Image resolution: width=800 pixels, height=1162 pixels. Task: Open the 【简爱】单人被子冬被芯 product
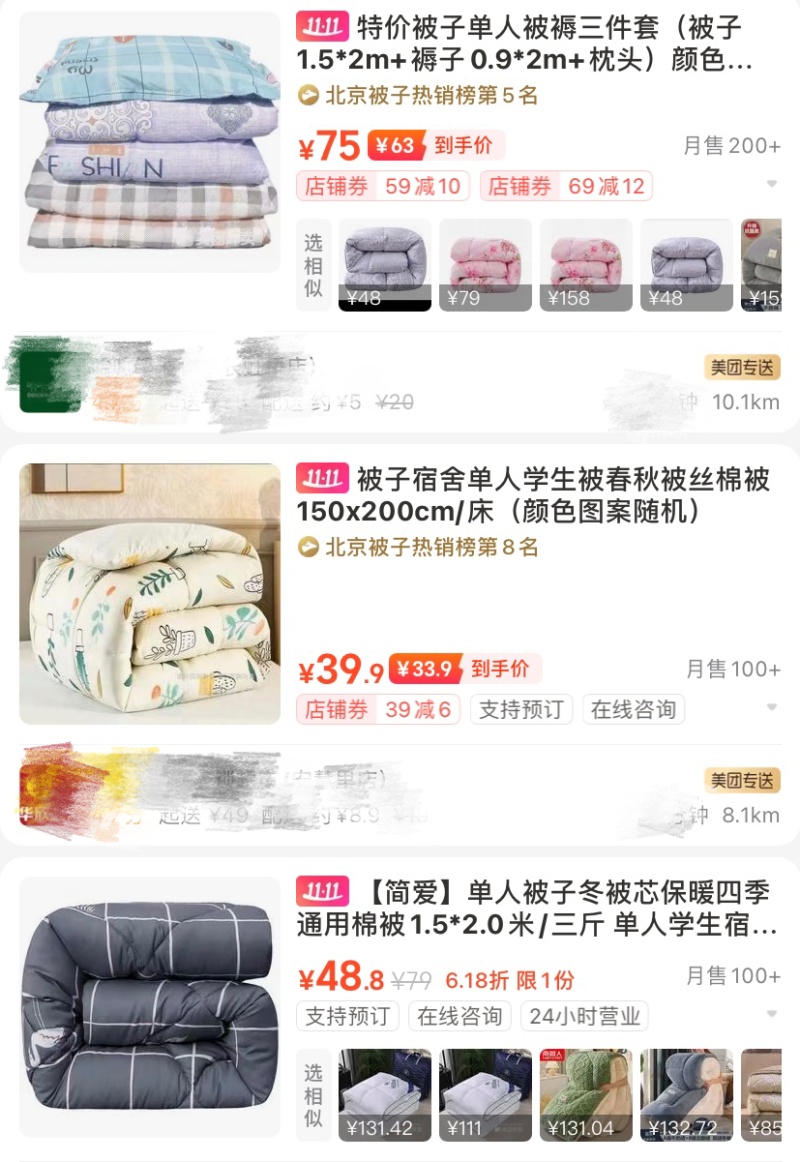pyautogui.click(x=536, y=907)
